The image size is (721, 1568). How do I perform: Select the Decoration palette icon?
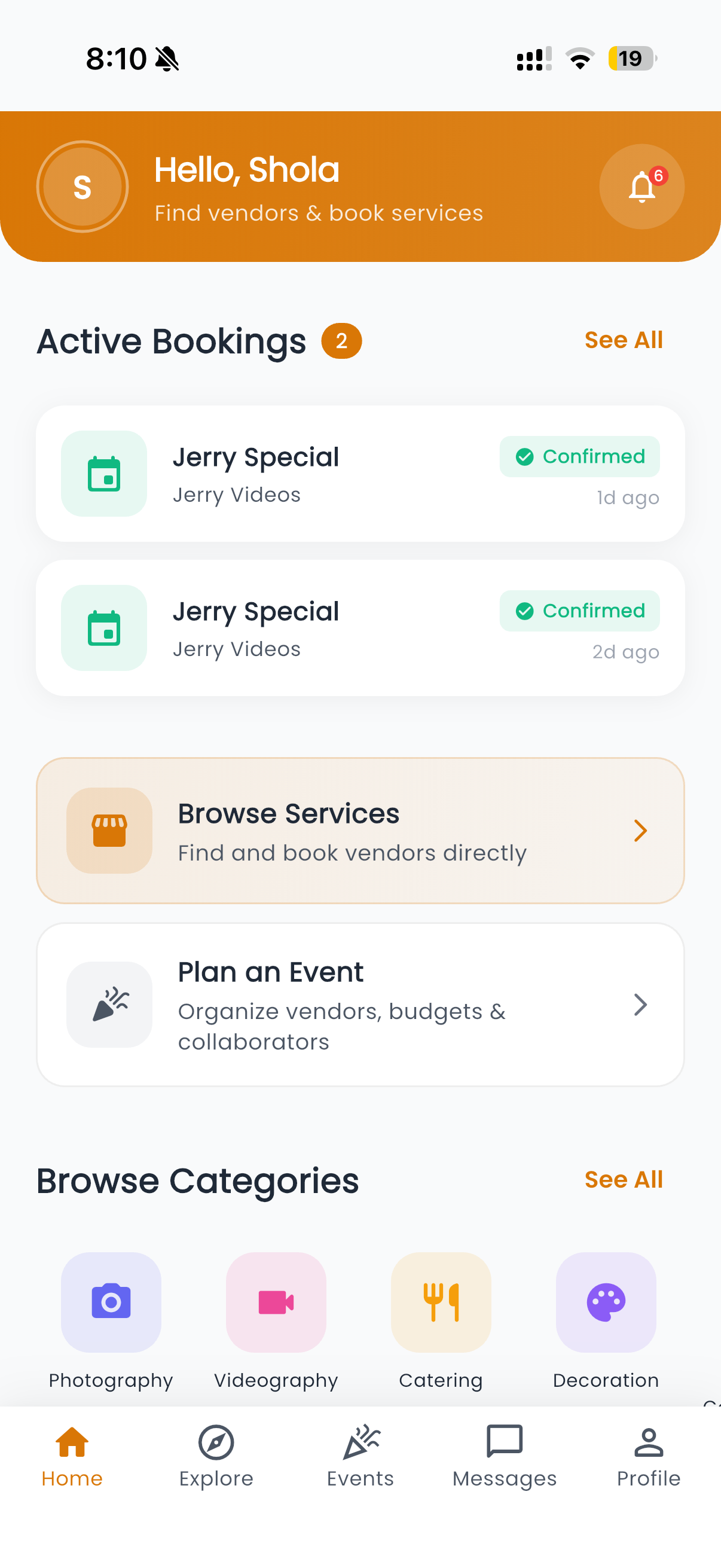606,1303
